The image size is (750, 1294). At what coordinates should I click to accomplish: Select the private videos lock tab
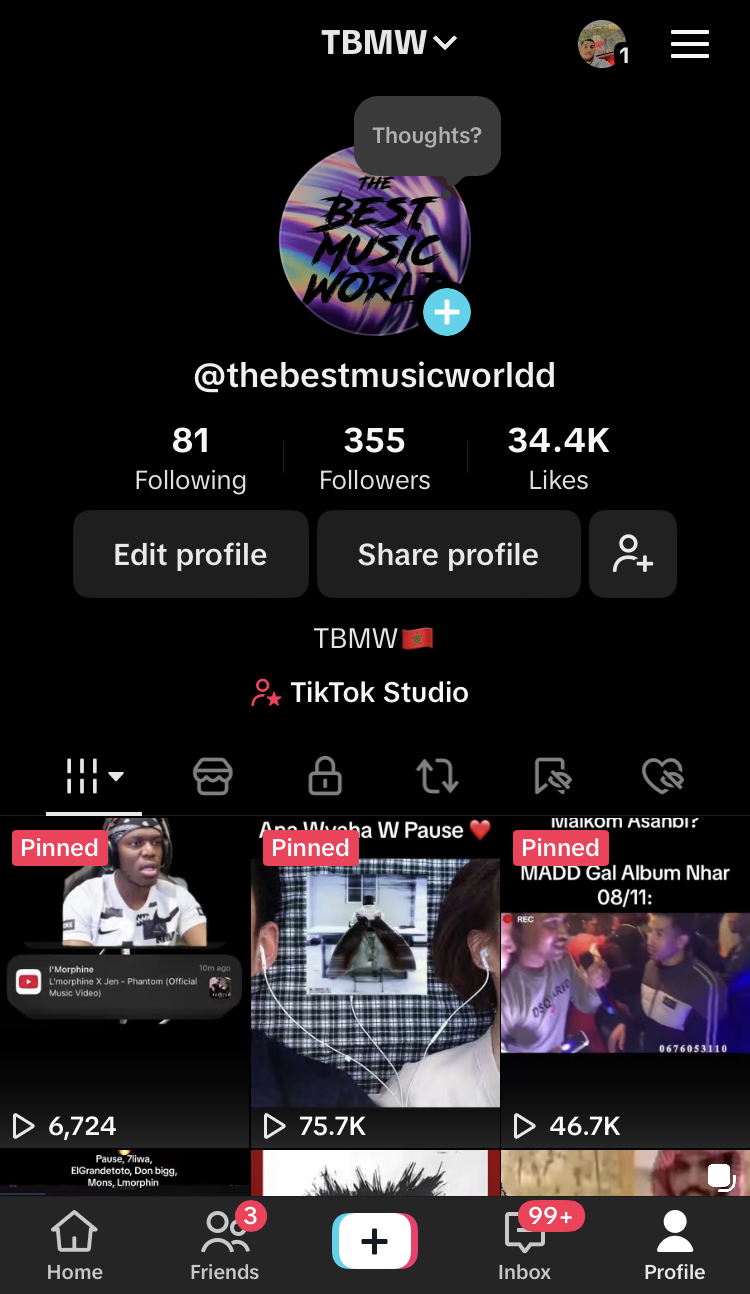pos(324,775)
